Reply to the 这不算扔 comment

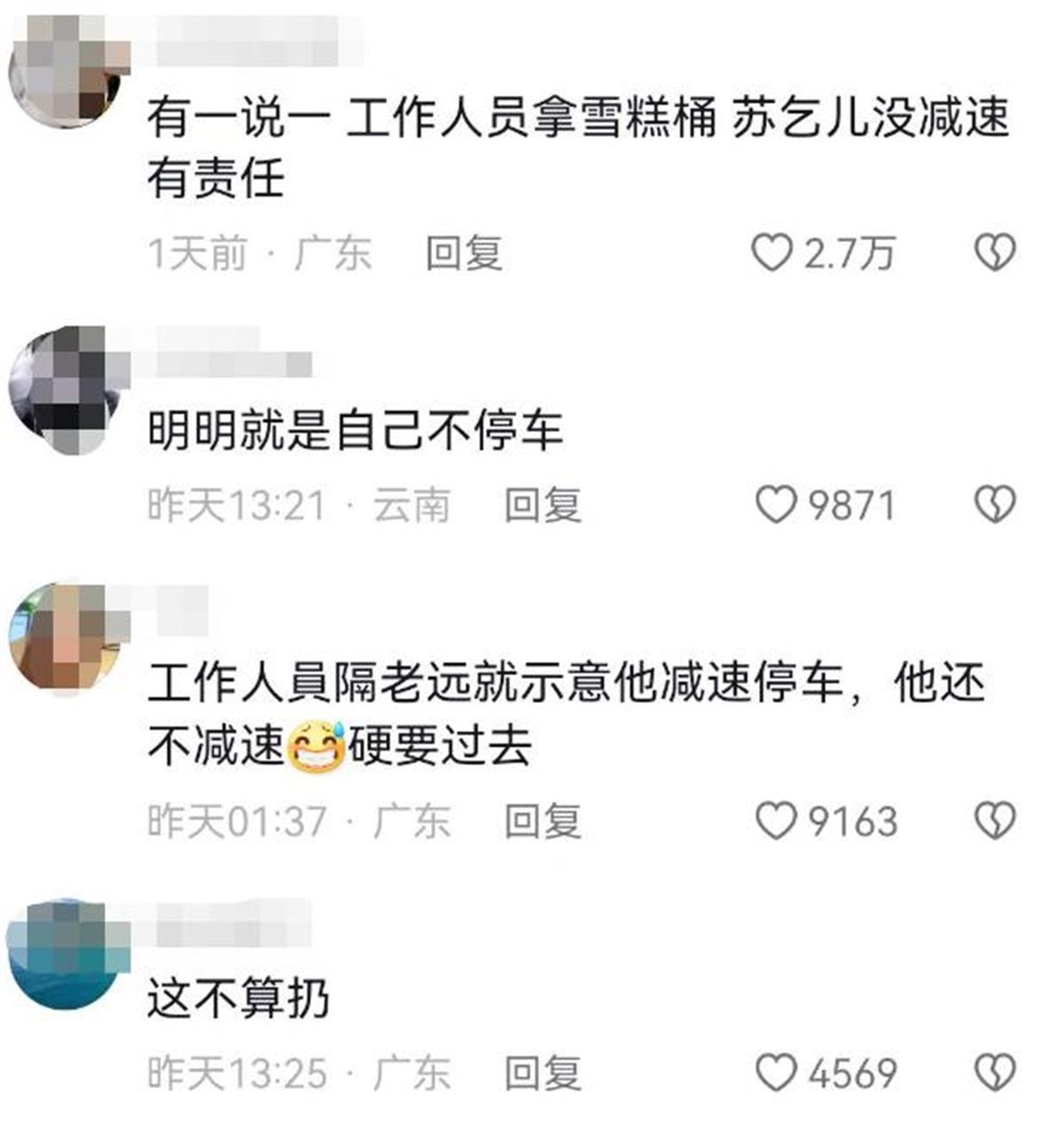[x=543, y=1073]
